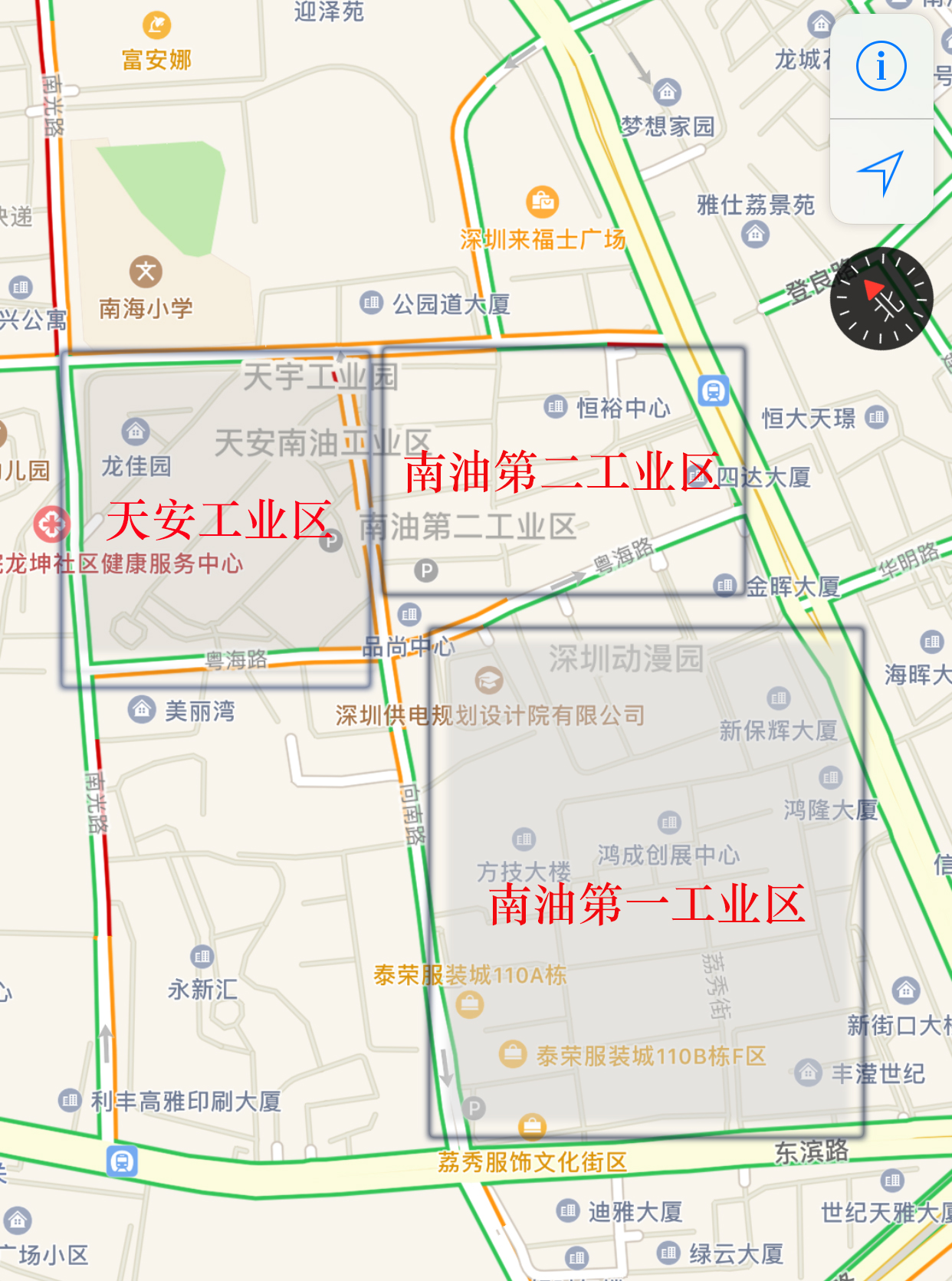Select the metro station icon near 恒裕中心
The width and height of the screenshot is (952, 1281).
714,390
